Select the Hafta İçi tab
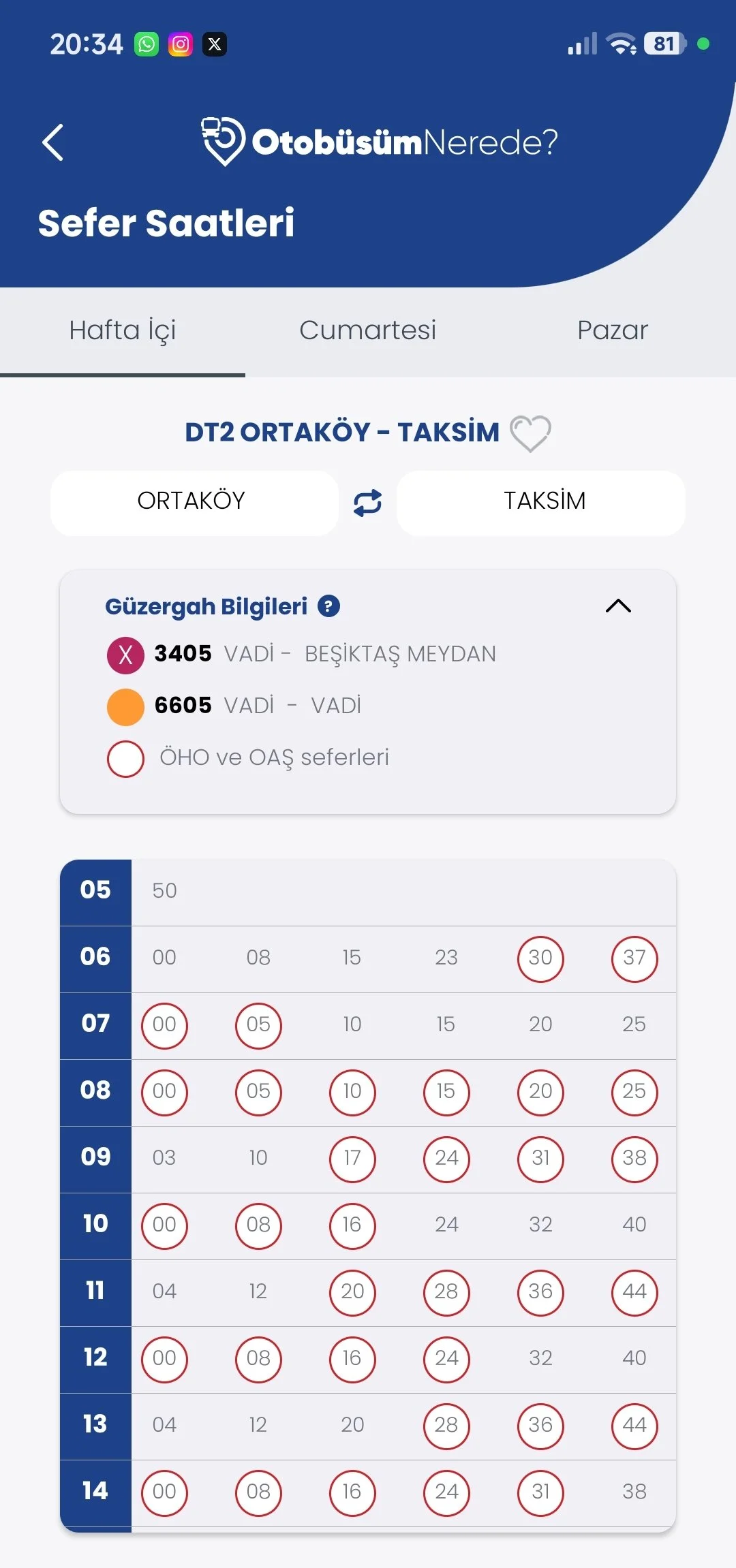Screen dimensions: 736x1568 (123, 331)
